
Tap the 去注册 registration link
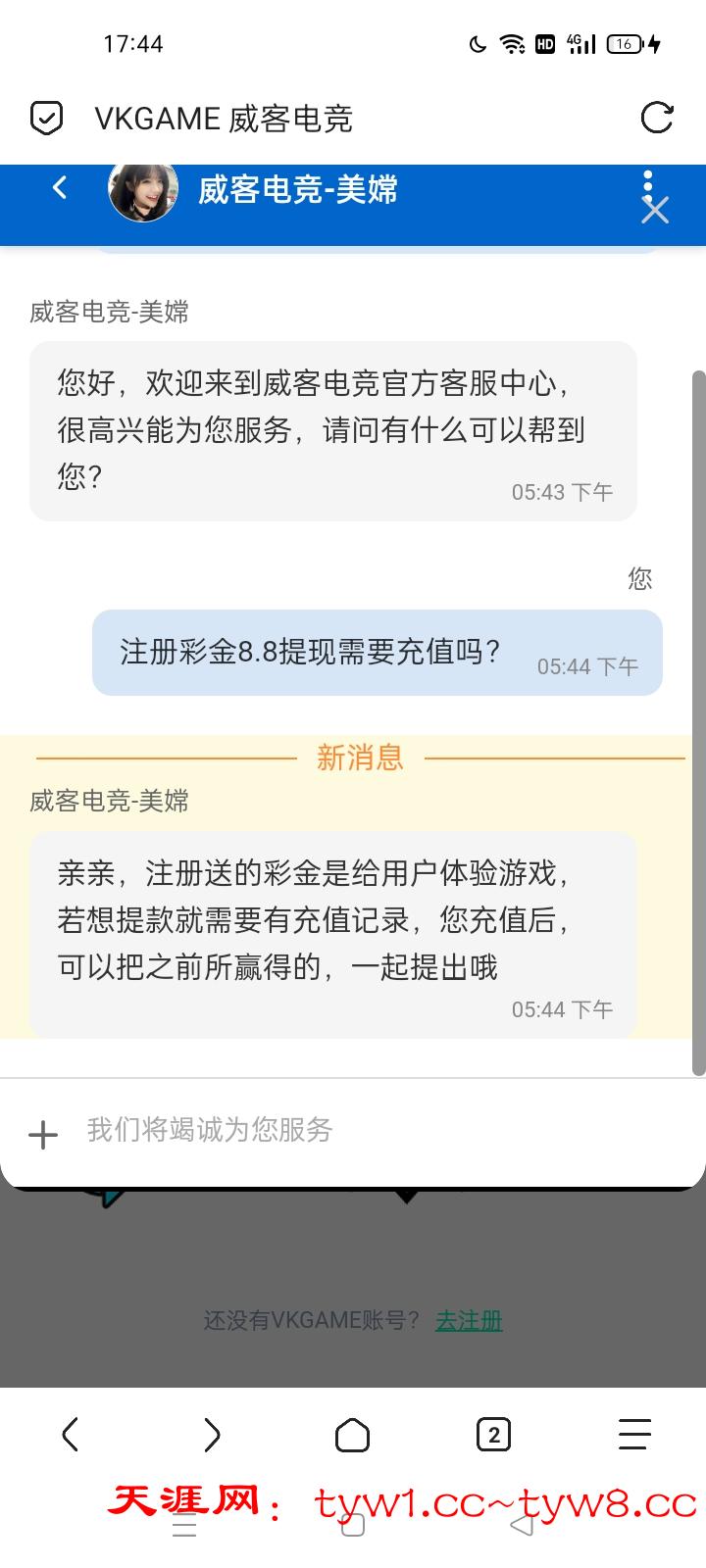pos(469,1320)
